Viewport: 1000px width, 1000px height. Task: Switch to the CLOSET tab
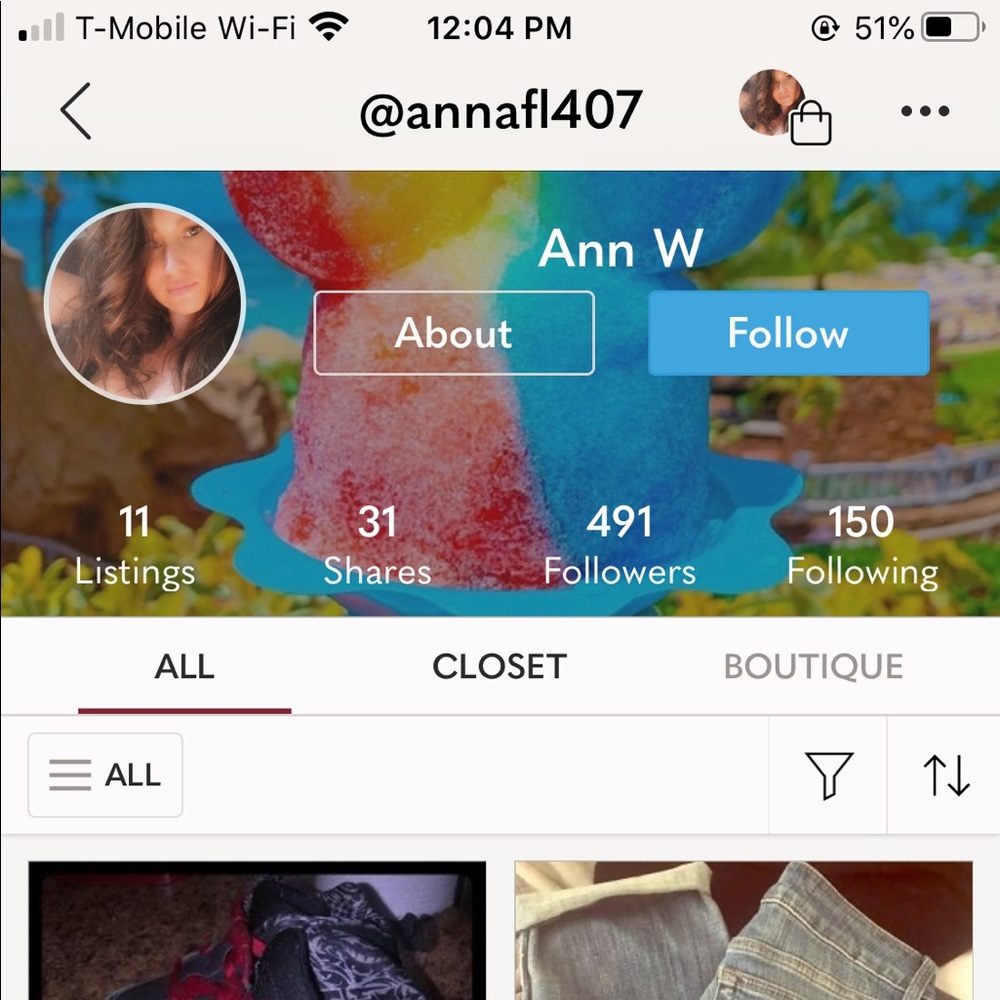click(499, 667)
